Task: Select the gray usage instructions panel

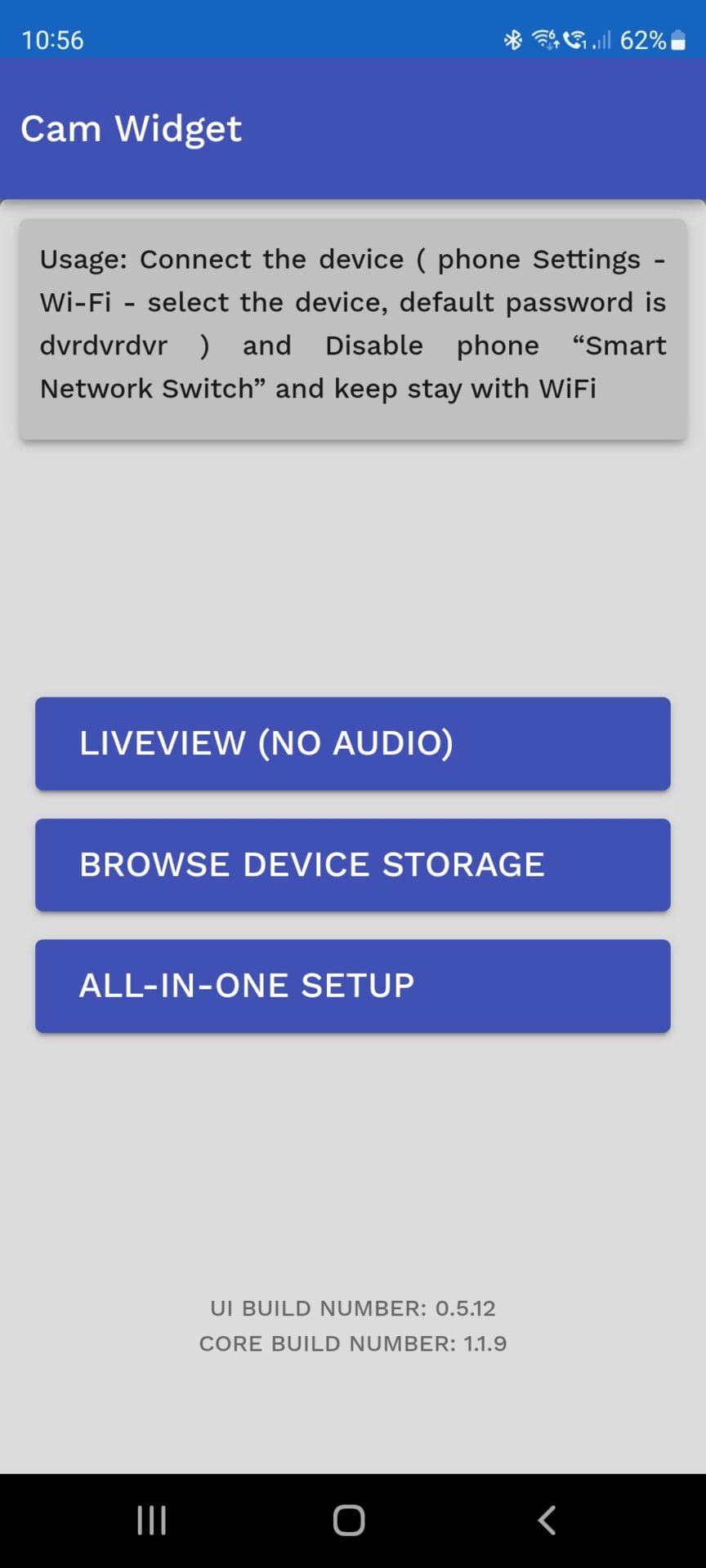Action: (x=353, y=323)
